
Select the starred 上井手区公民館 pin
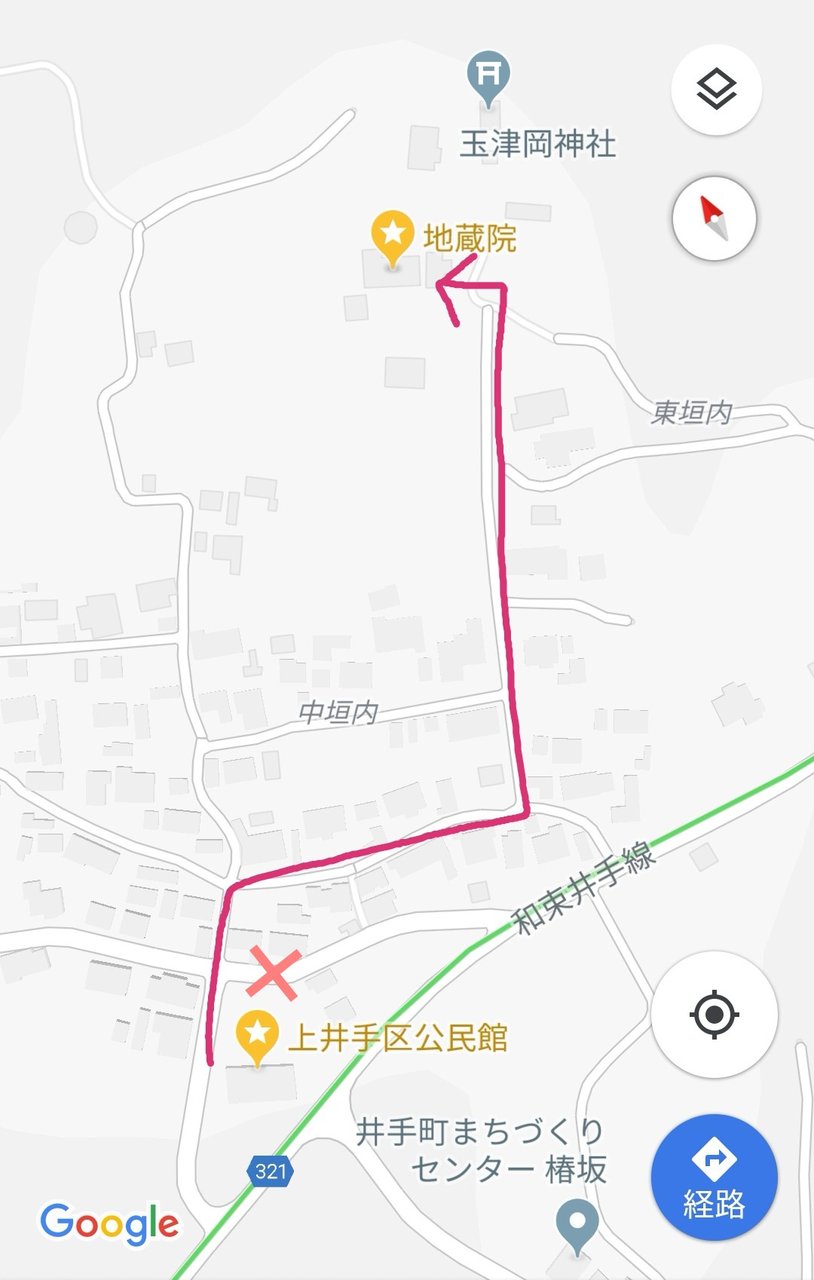coord(258,1036)
